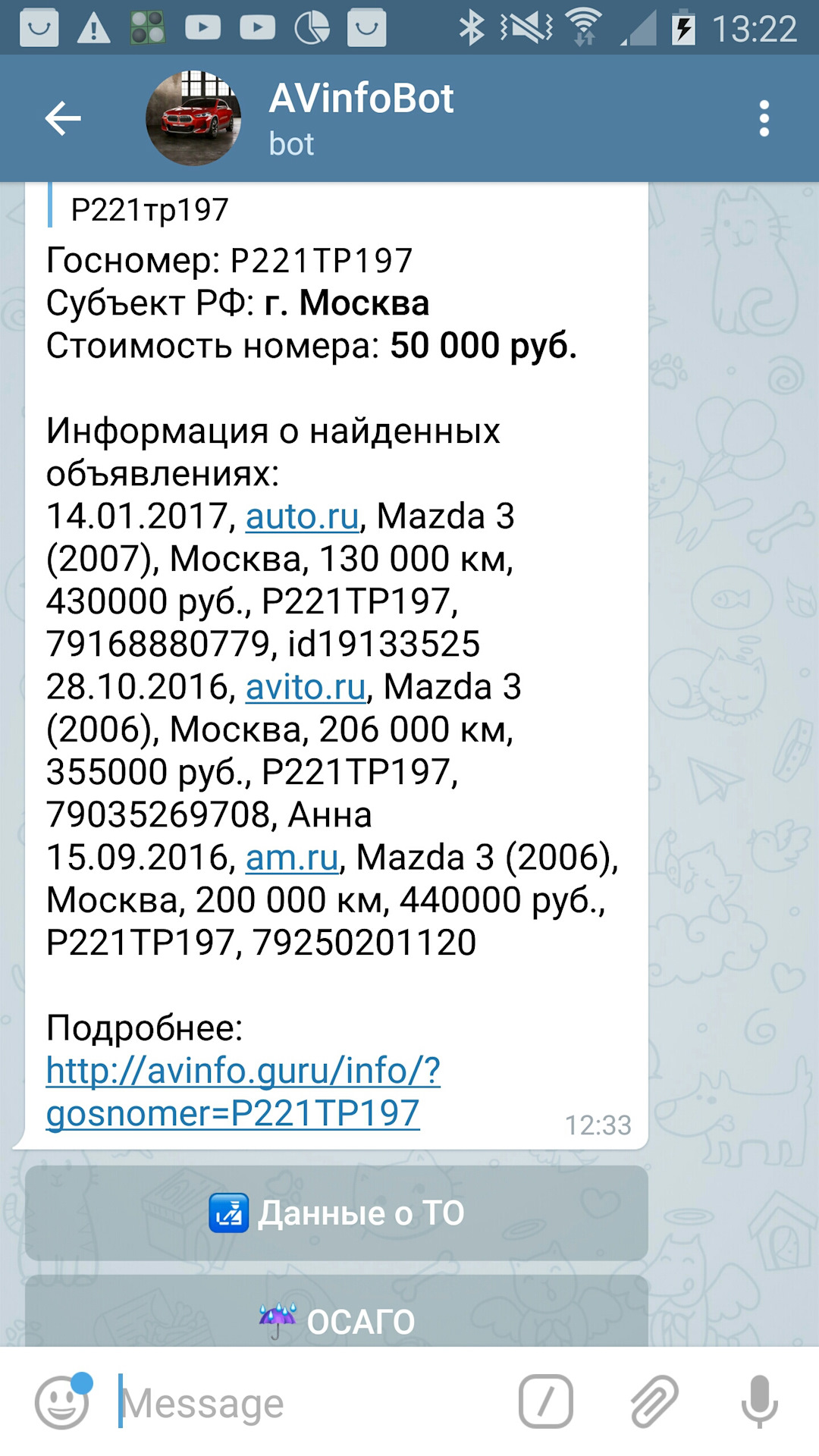Image resolution: width=819 pixels, height=1456 pixels.
Task: Show the bot commands slash icon
Action: [545, 1401]
